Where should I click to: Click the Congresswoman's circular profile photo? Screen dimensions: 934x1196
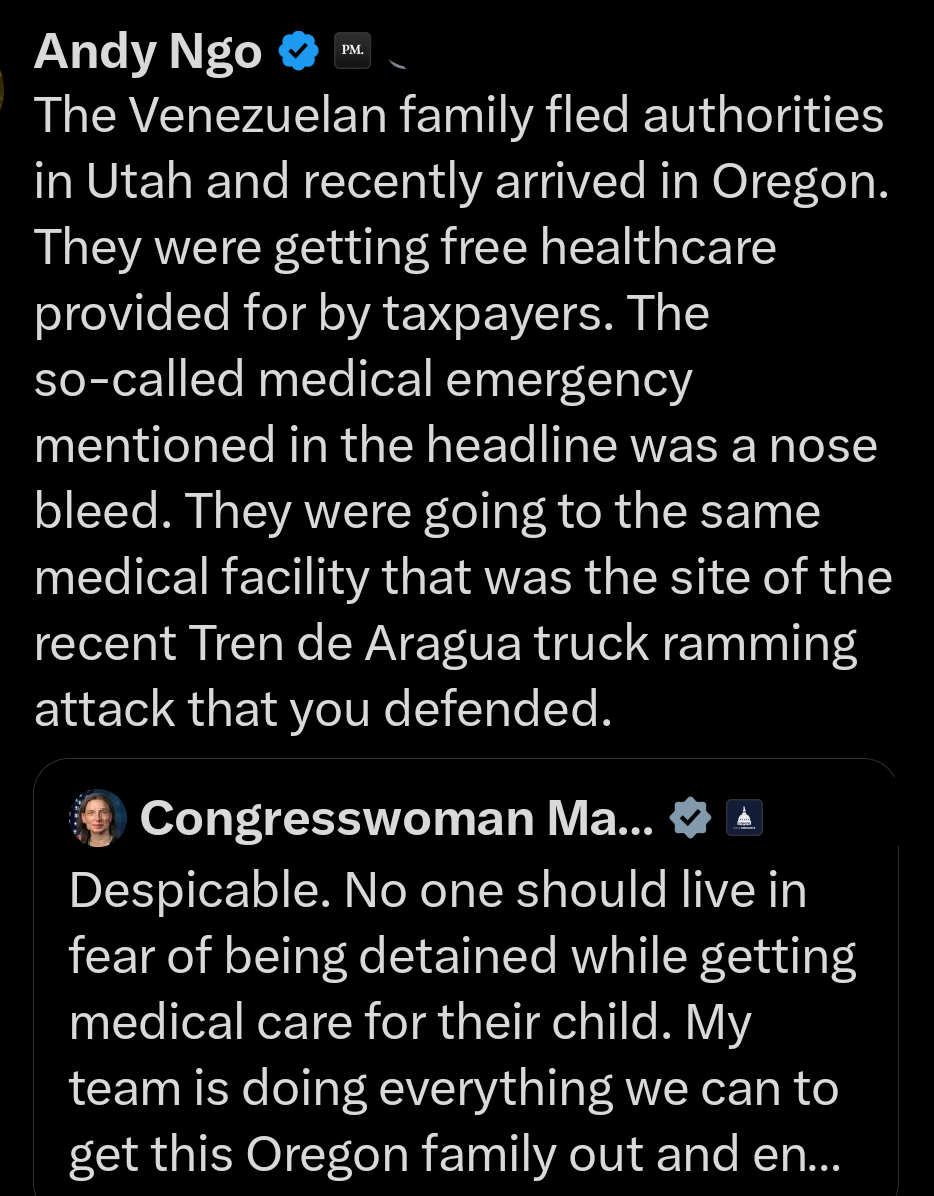pyautogui.click(x=98, y=817)
